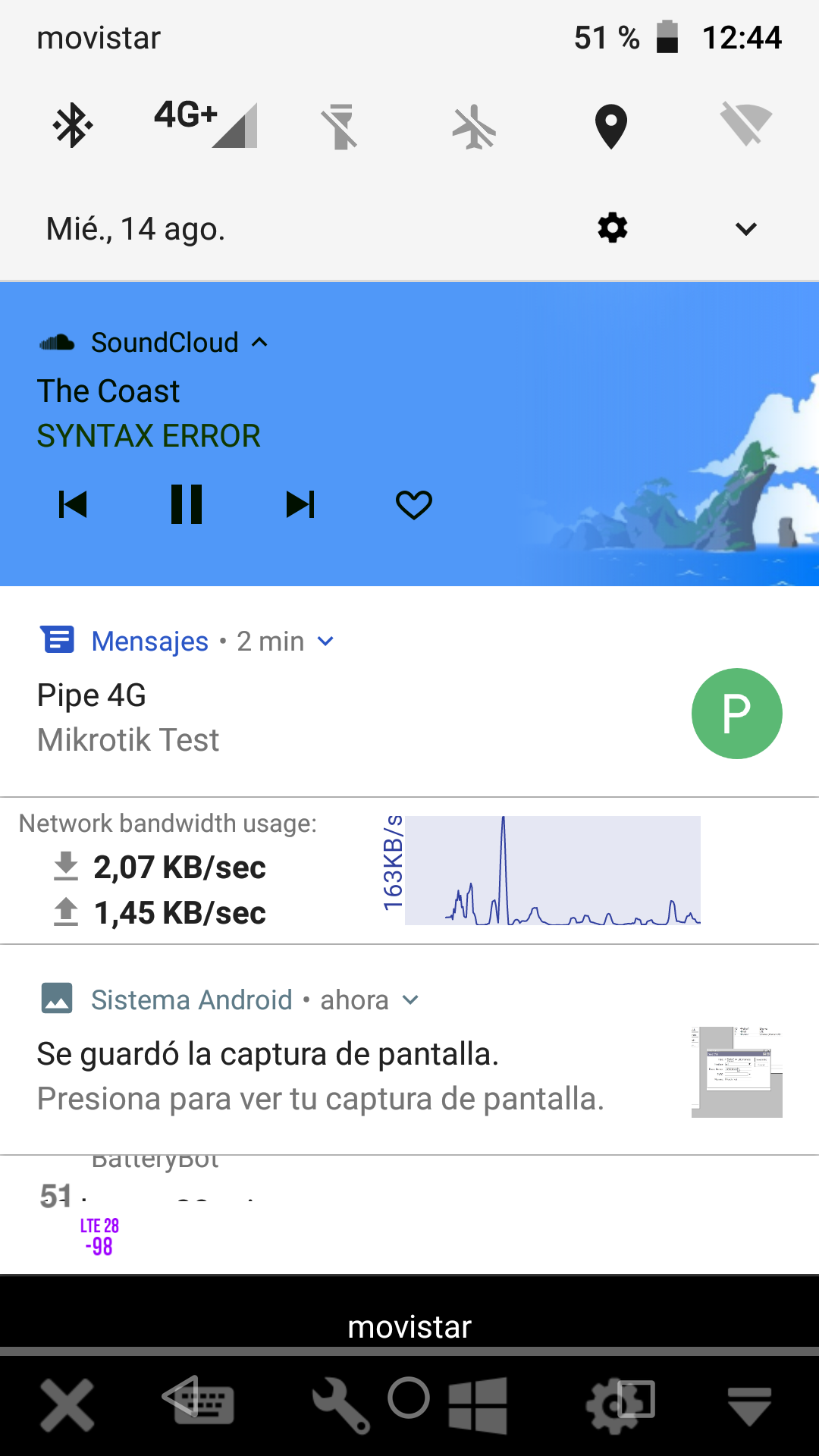Viewport: 819px width, 1456px height.
Task: Tap the vibration-off status icon
Action: pyautogui.click(x=341, y=125)
